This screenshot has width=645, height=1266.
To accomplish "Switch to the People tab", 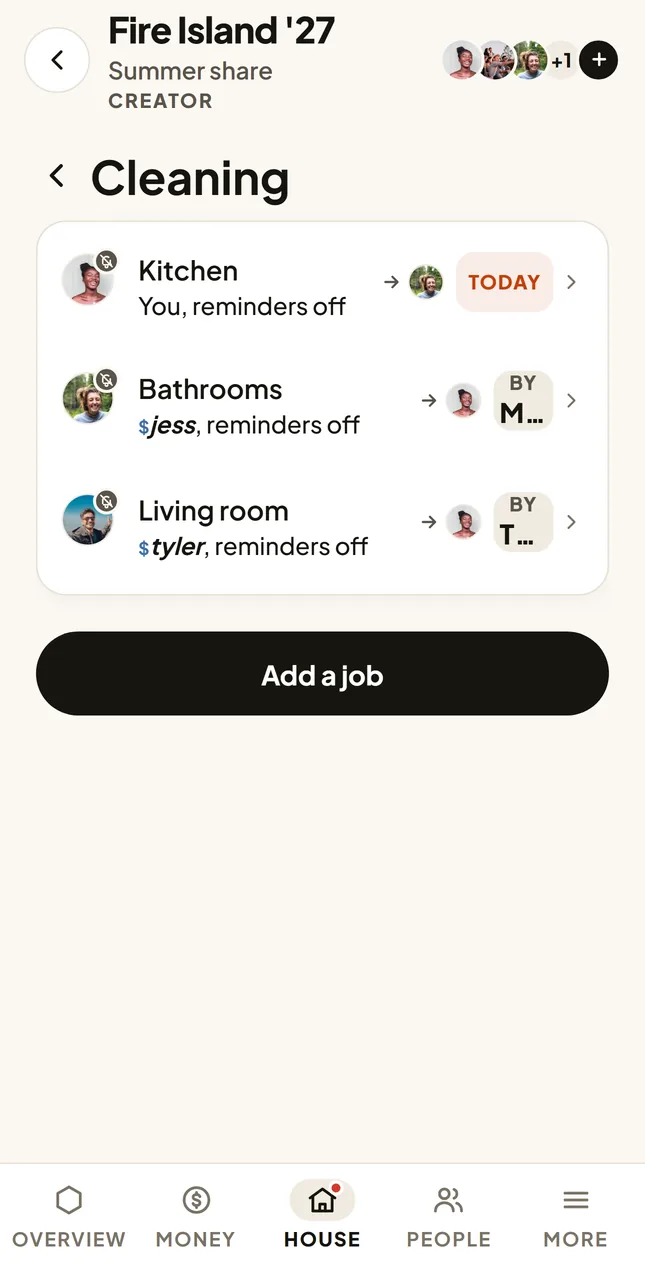I will click(449, 1216).
